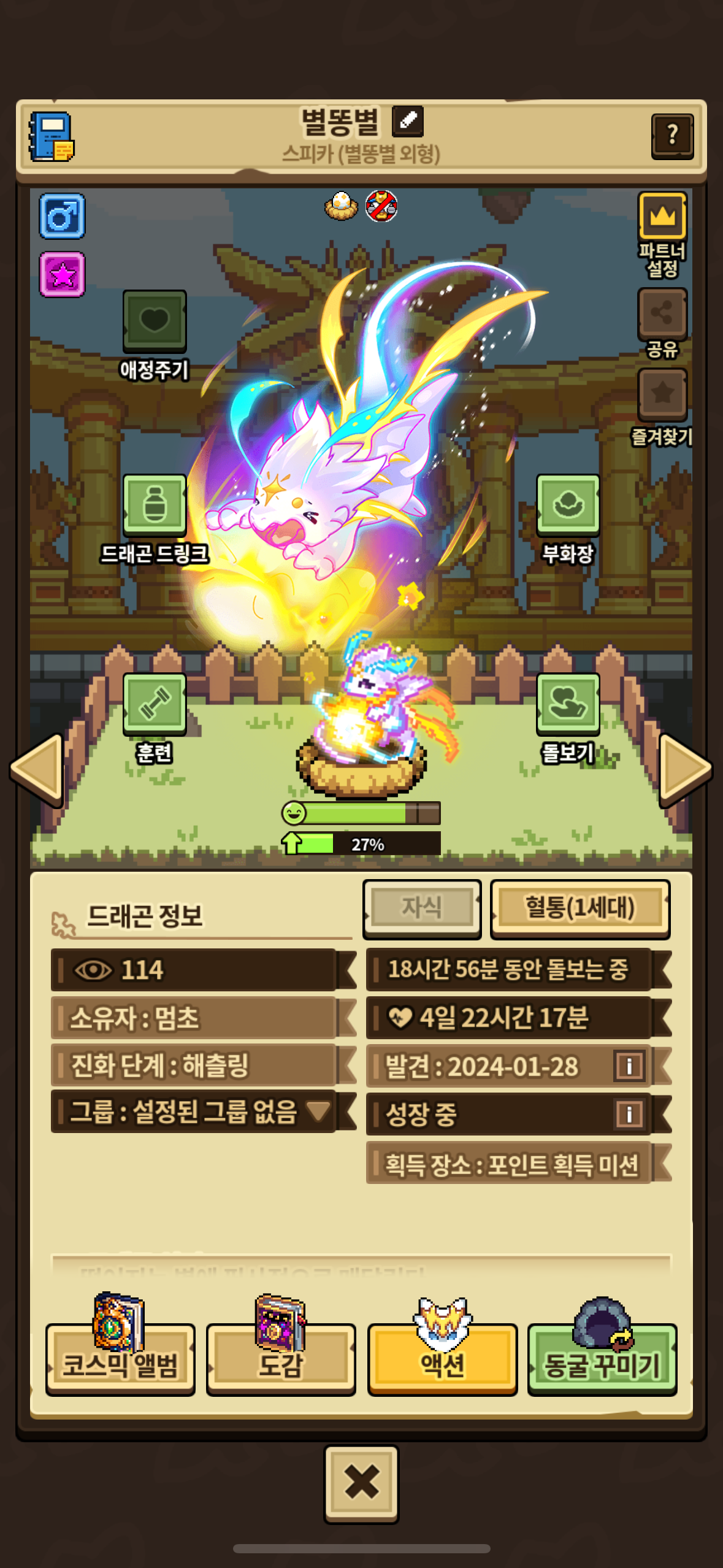This screenshot has height=1568, width=723.
Task: Open 코스믹 앨범
Action: pos(120,1359)
